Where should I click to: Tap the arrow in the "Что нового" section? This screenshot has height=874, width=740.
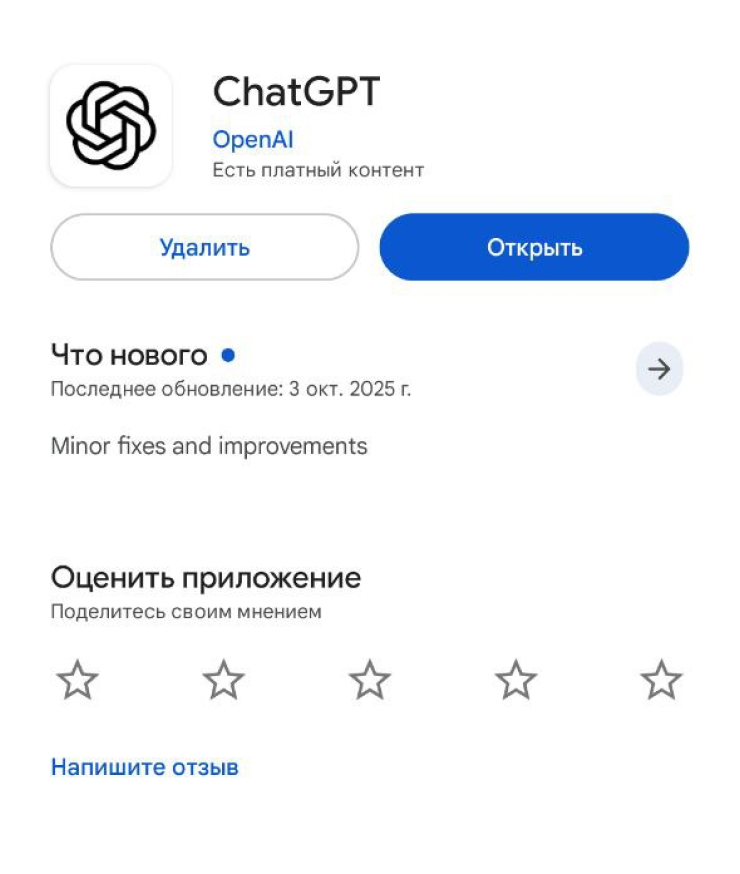pyautogui.click(x=658, y=369)
